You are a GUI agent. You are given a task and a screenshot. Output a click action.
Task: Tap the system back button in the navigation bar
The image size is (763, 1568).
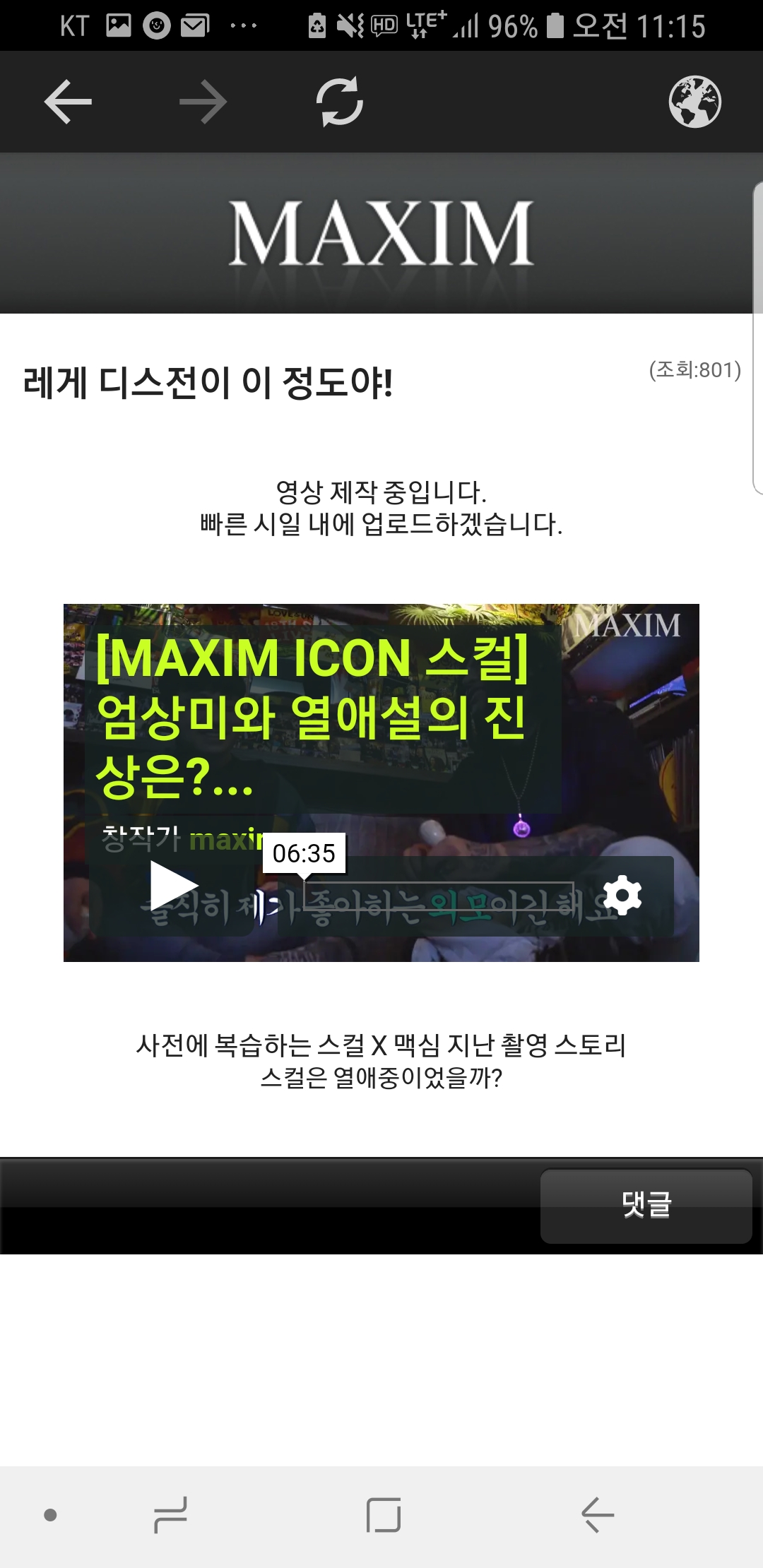tap(597, 1515)
